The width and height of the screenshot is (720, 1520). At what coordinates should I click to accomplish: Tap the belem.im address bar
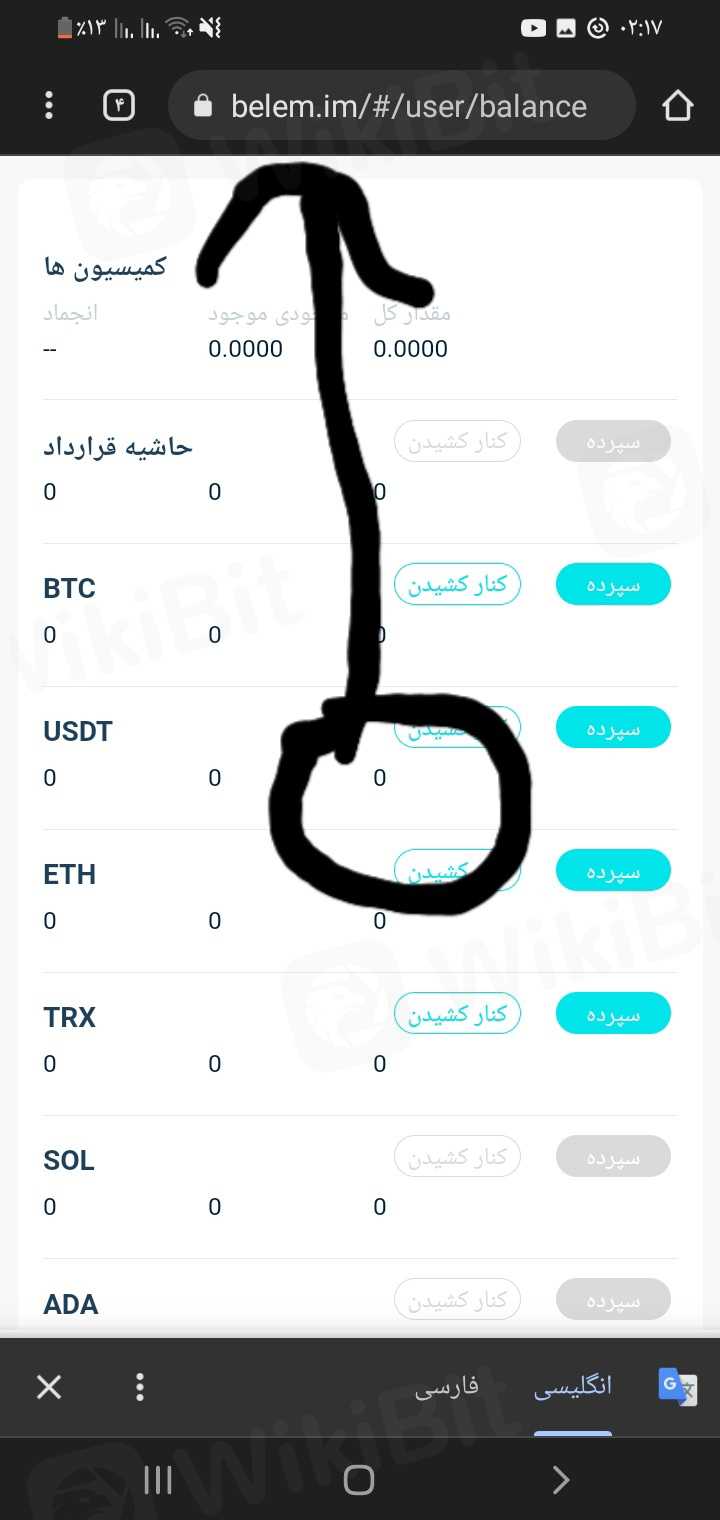pyautogui.click(x=402, y=106)
